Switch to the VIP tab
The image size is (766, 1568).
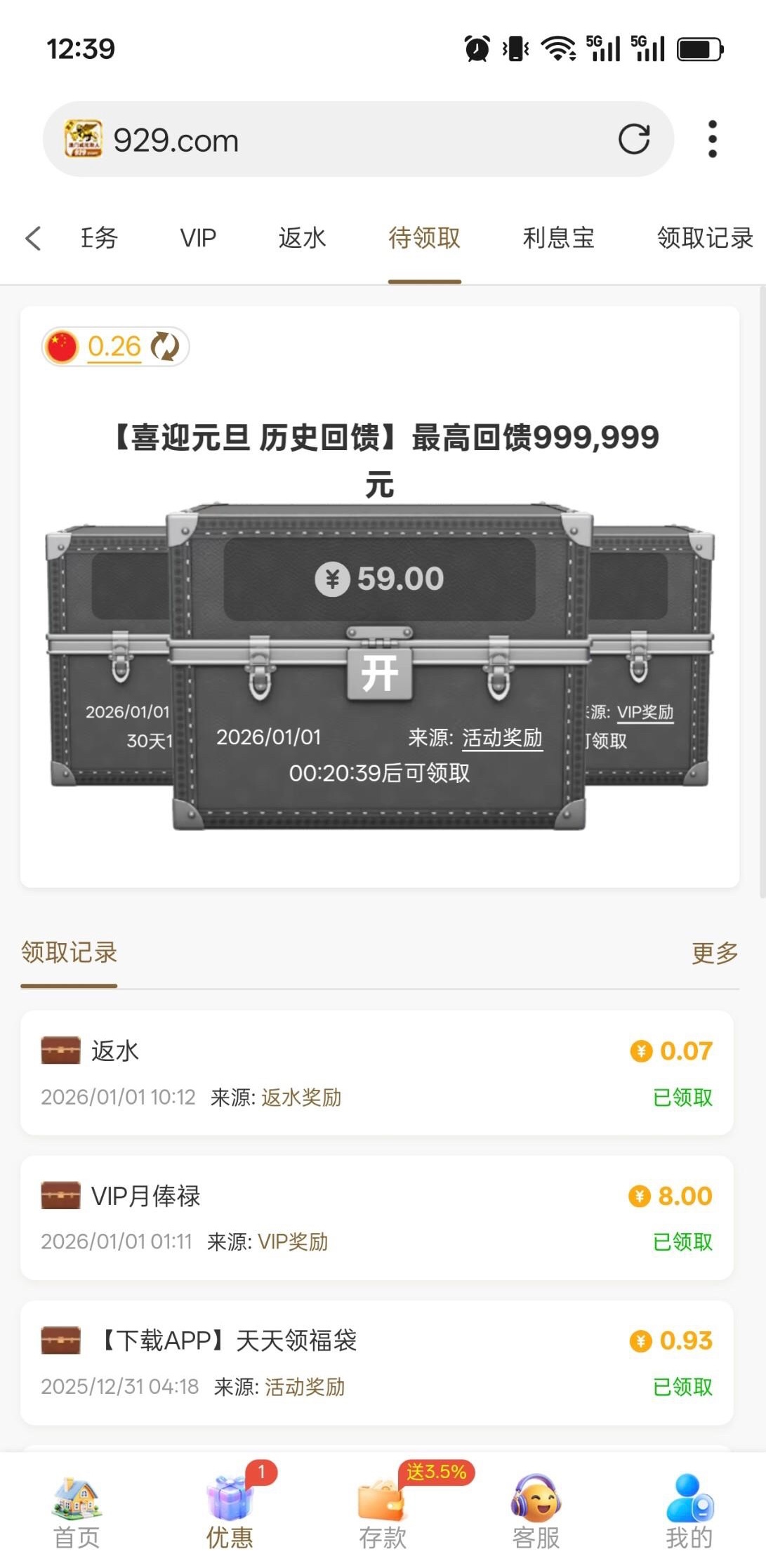point(198,238)
